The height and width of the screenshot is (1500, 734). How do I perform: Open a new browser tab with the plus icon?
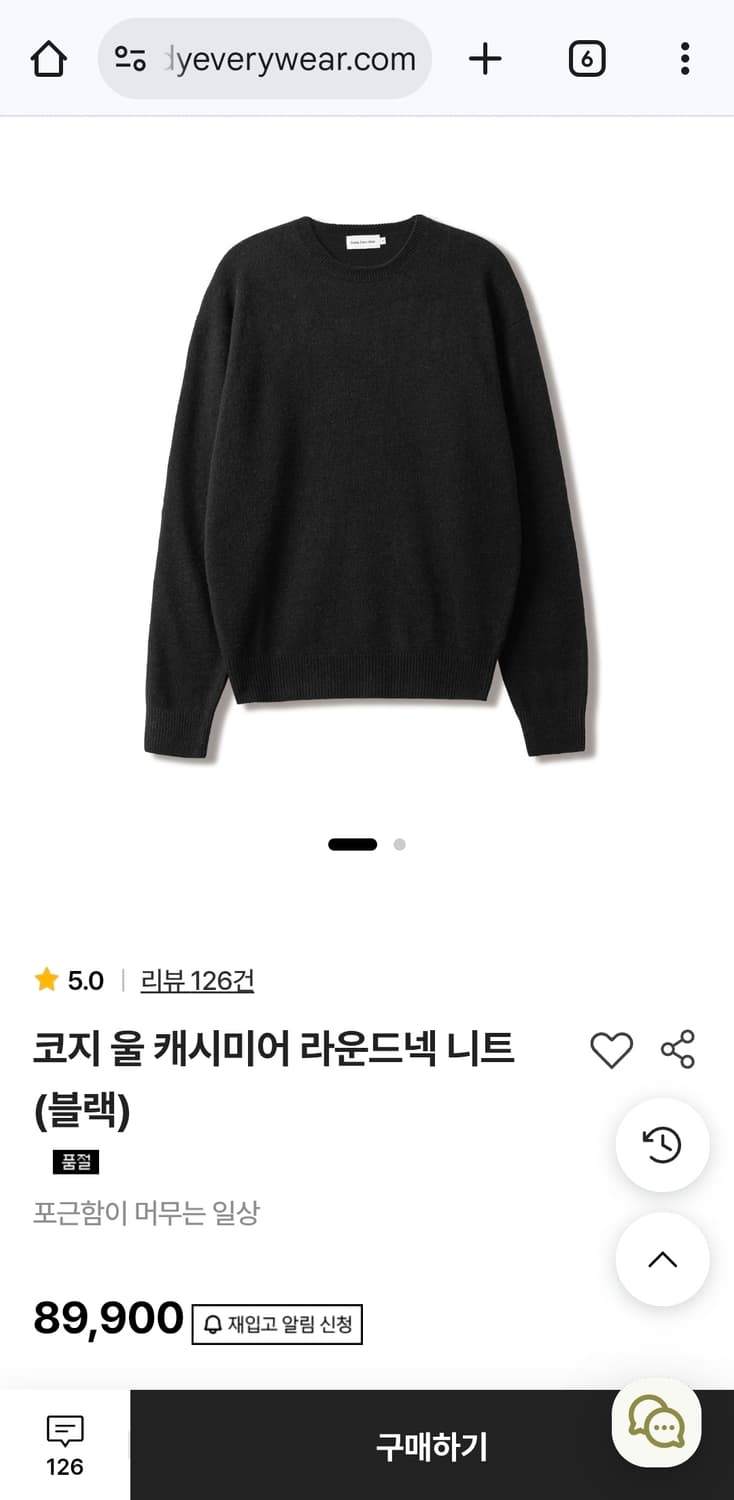click(x=486, y=58)
